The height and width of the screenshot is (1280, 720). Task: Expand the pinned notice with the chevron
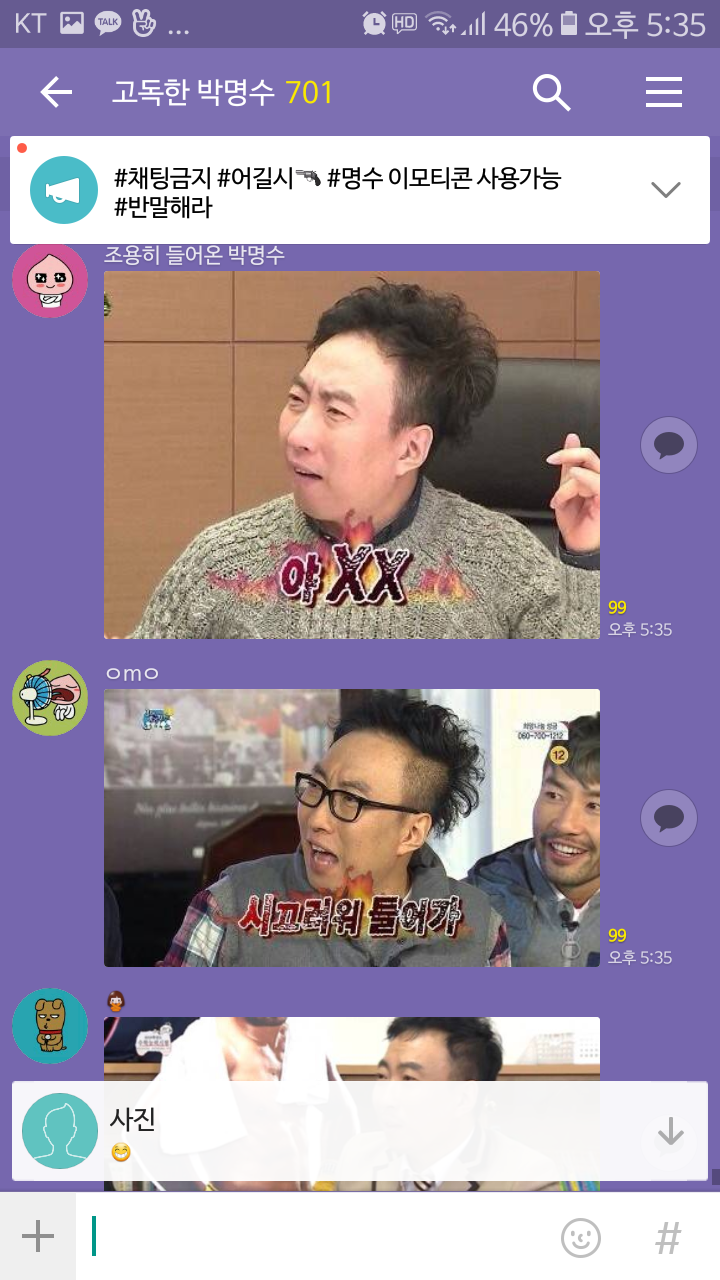[665, 188]
